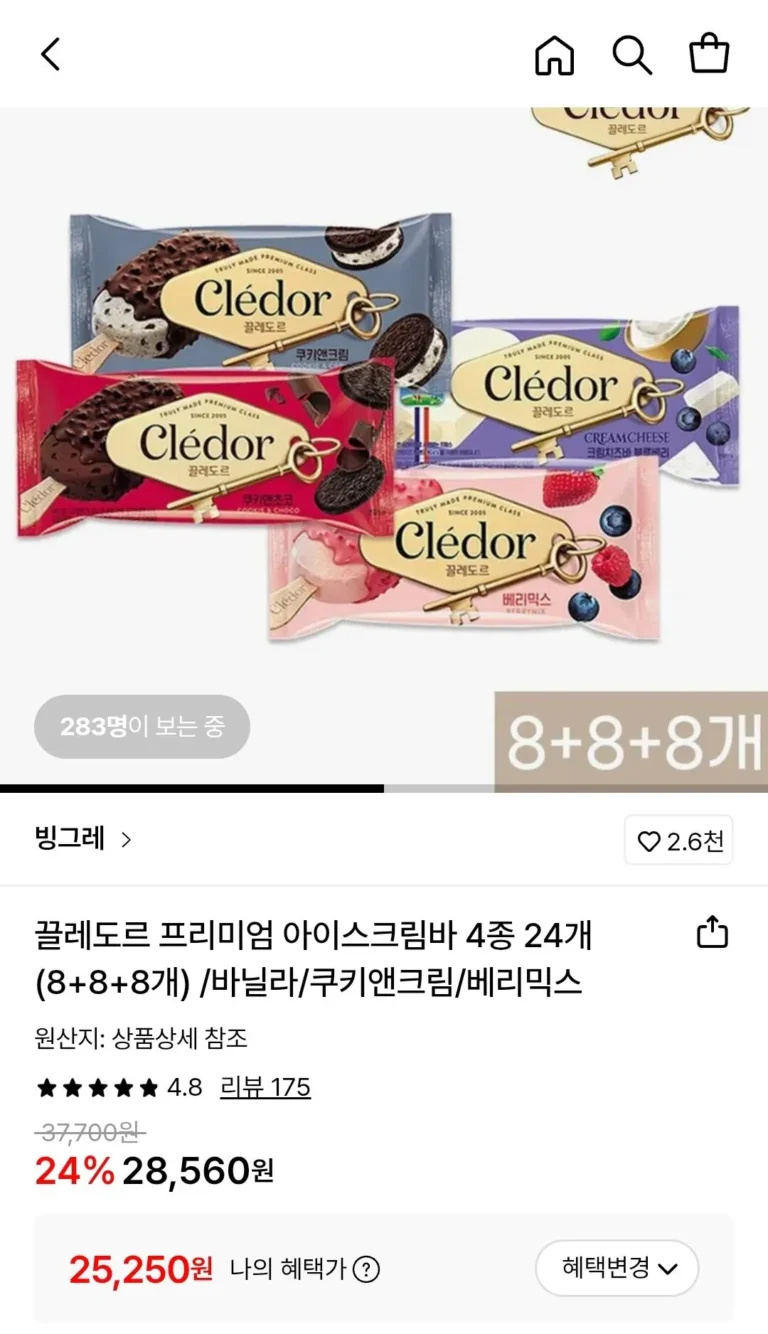Image resolution: width=768 pixels, height=1334 pixels.
Task: Share this Clédor ice cream listing
Action: click(x=712, y=932)
